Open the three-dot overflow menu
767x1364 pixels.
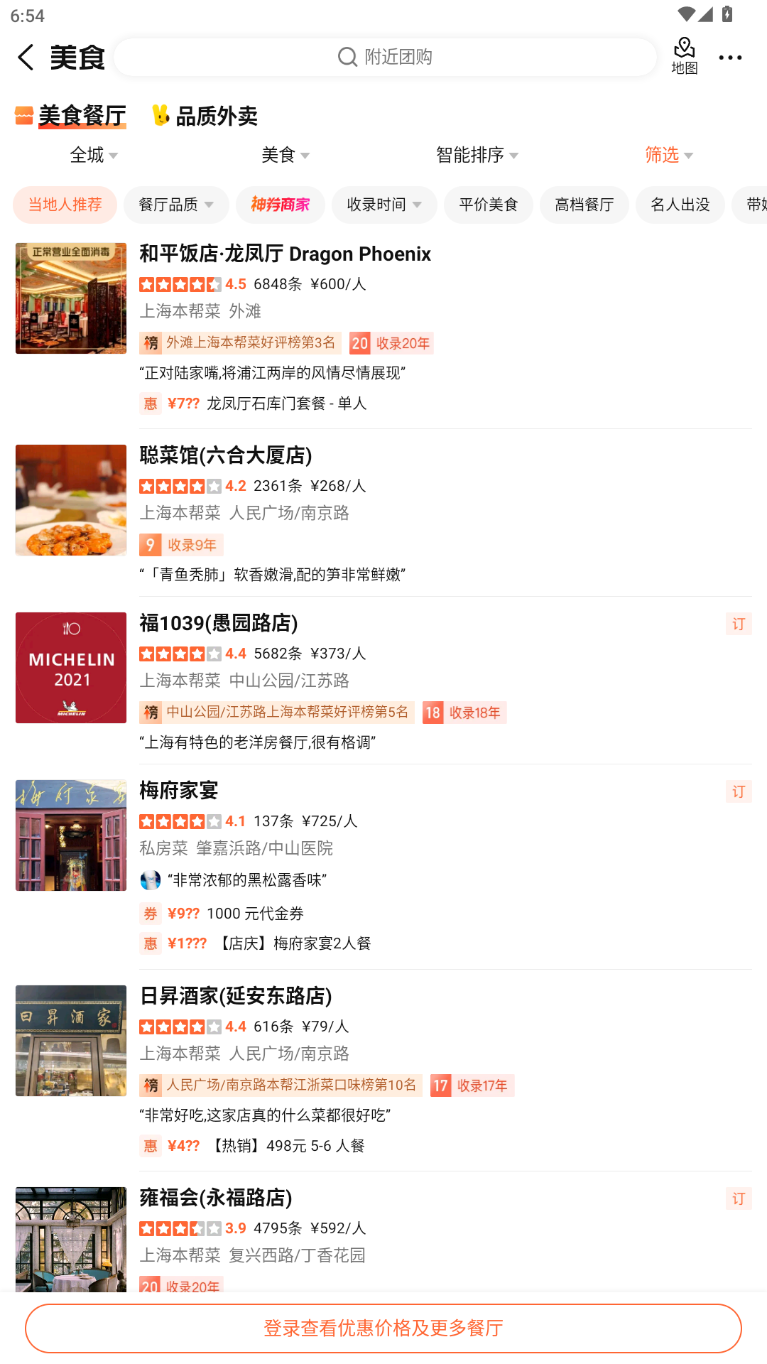[731, 57]
